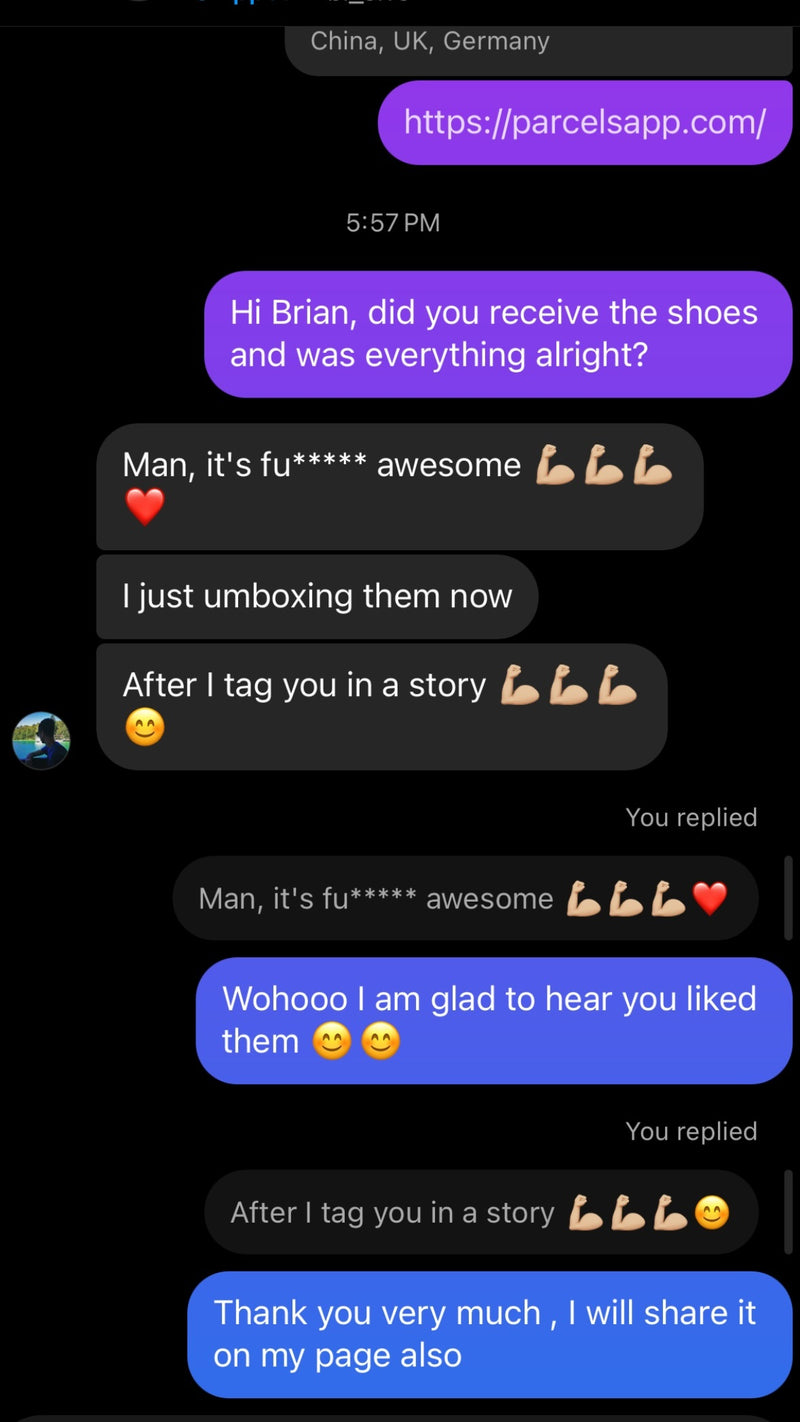Jump to quoted "Man, it's fu***** awesome" reply
The width and height of the screenshot is (800, 1422).
(x=464, y=898)
